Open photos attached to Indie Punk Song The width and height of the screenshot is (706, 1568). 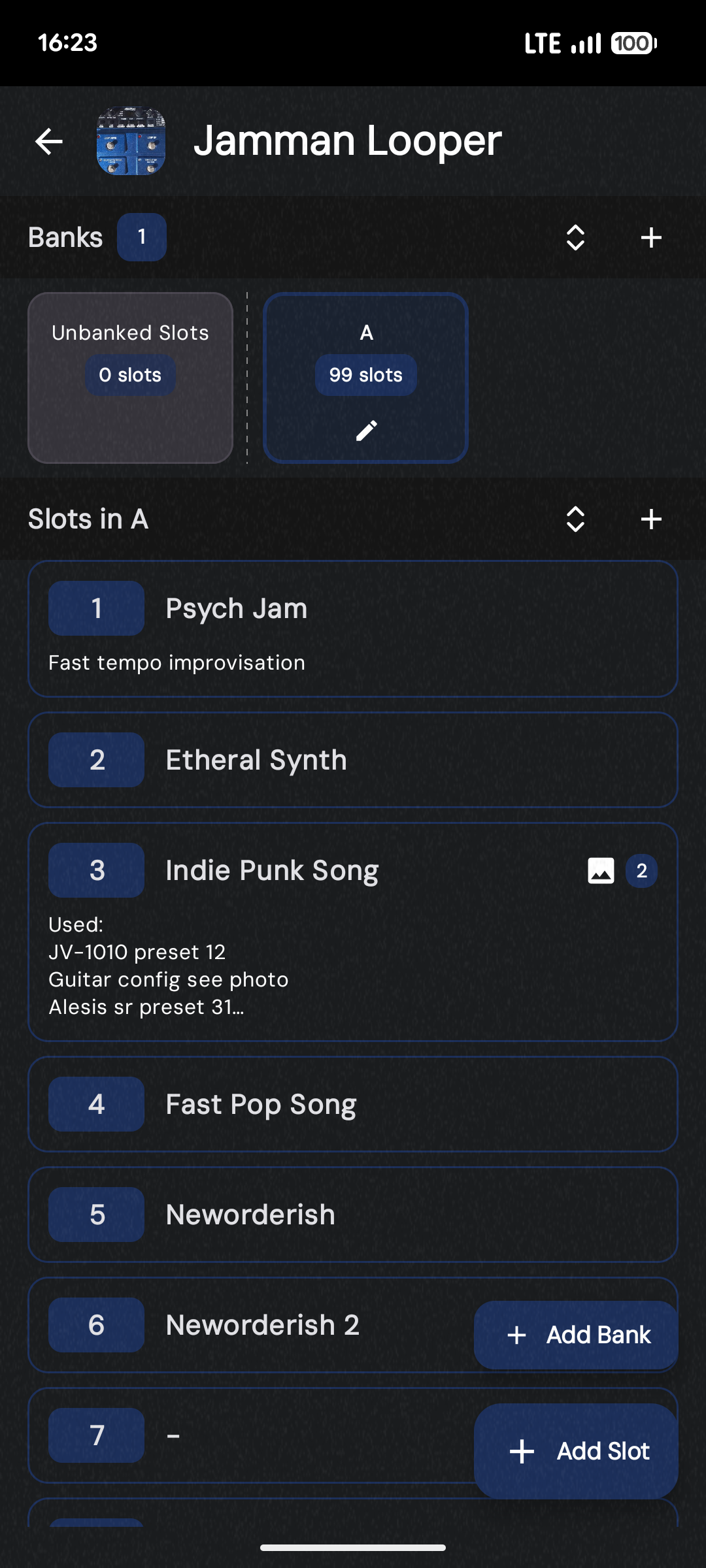[601, 870]
